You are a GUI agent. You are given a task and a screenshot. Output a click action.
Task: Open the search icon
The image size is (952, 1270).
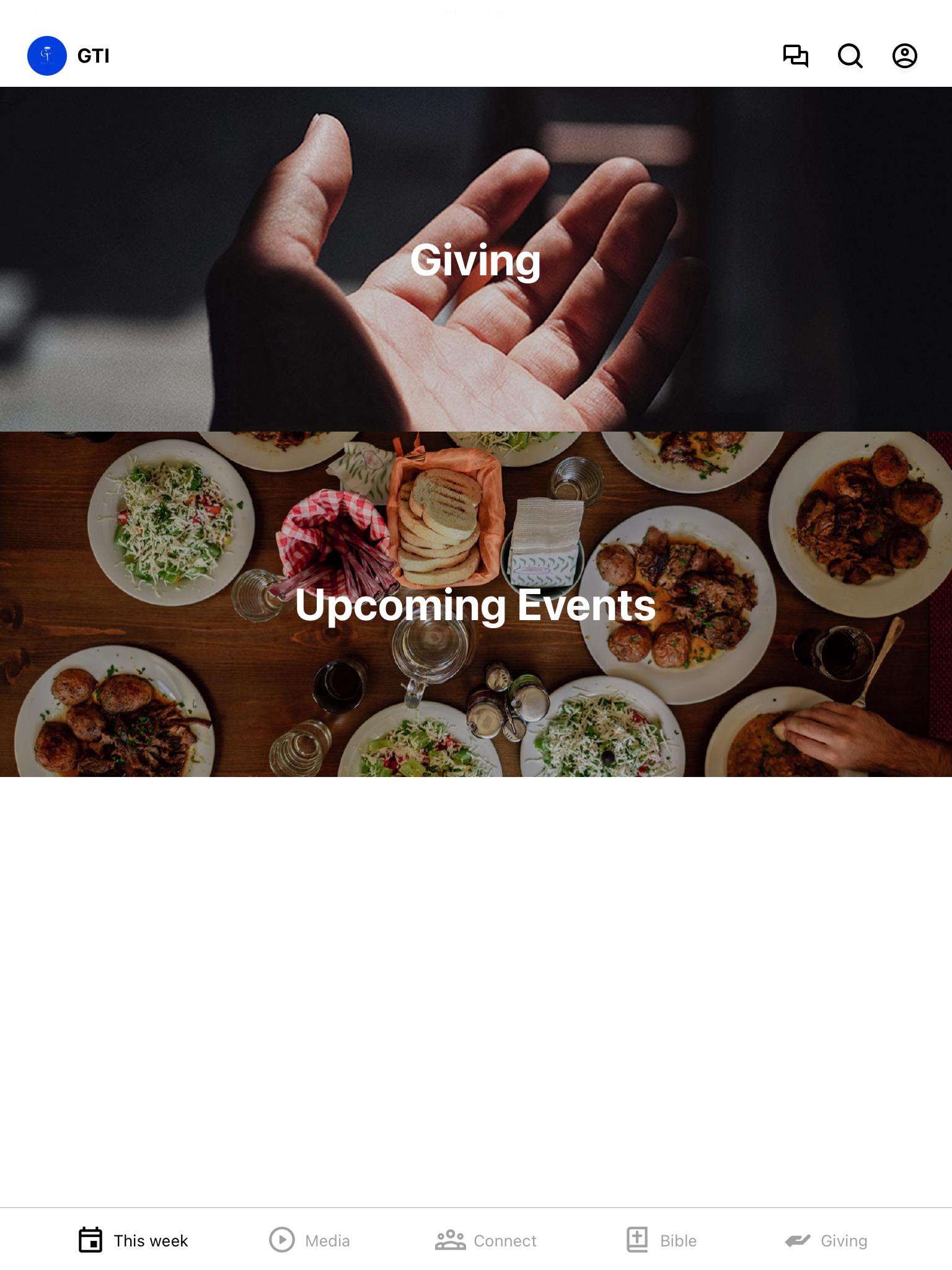[850, 56]
